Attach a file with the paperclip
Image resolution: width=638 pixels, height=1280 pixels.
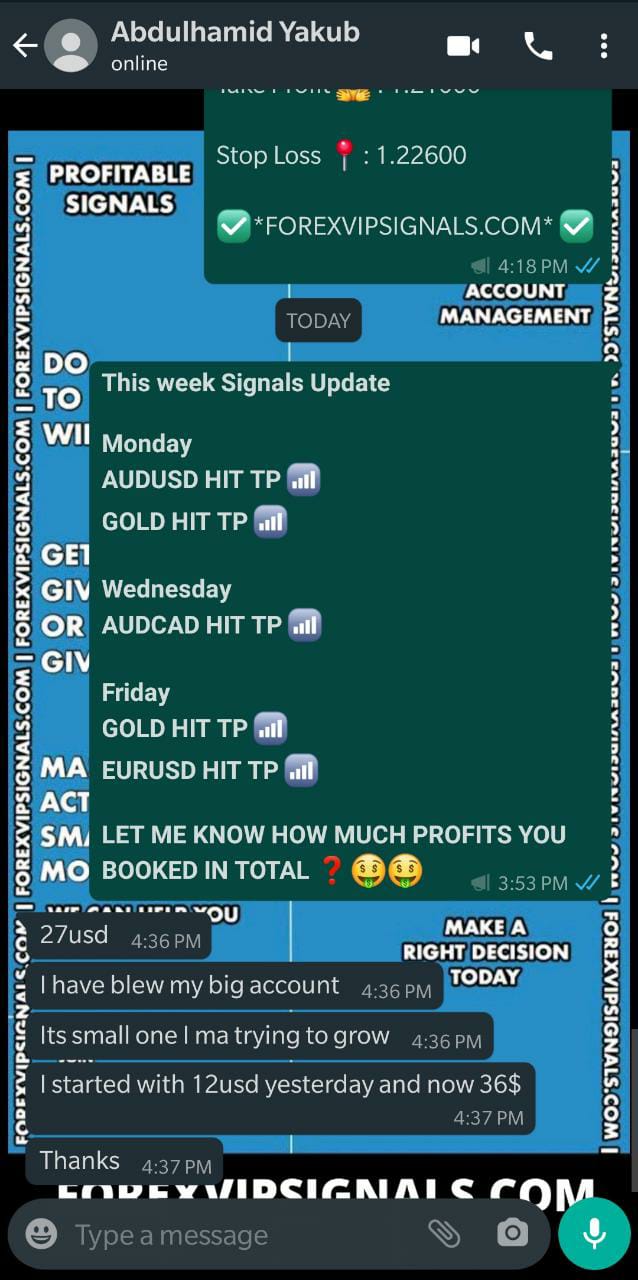[x=444, y=1234]
